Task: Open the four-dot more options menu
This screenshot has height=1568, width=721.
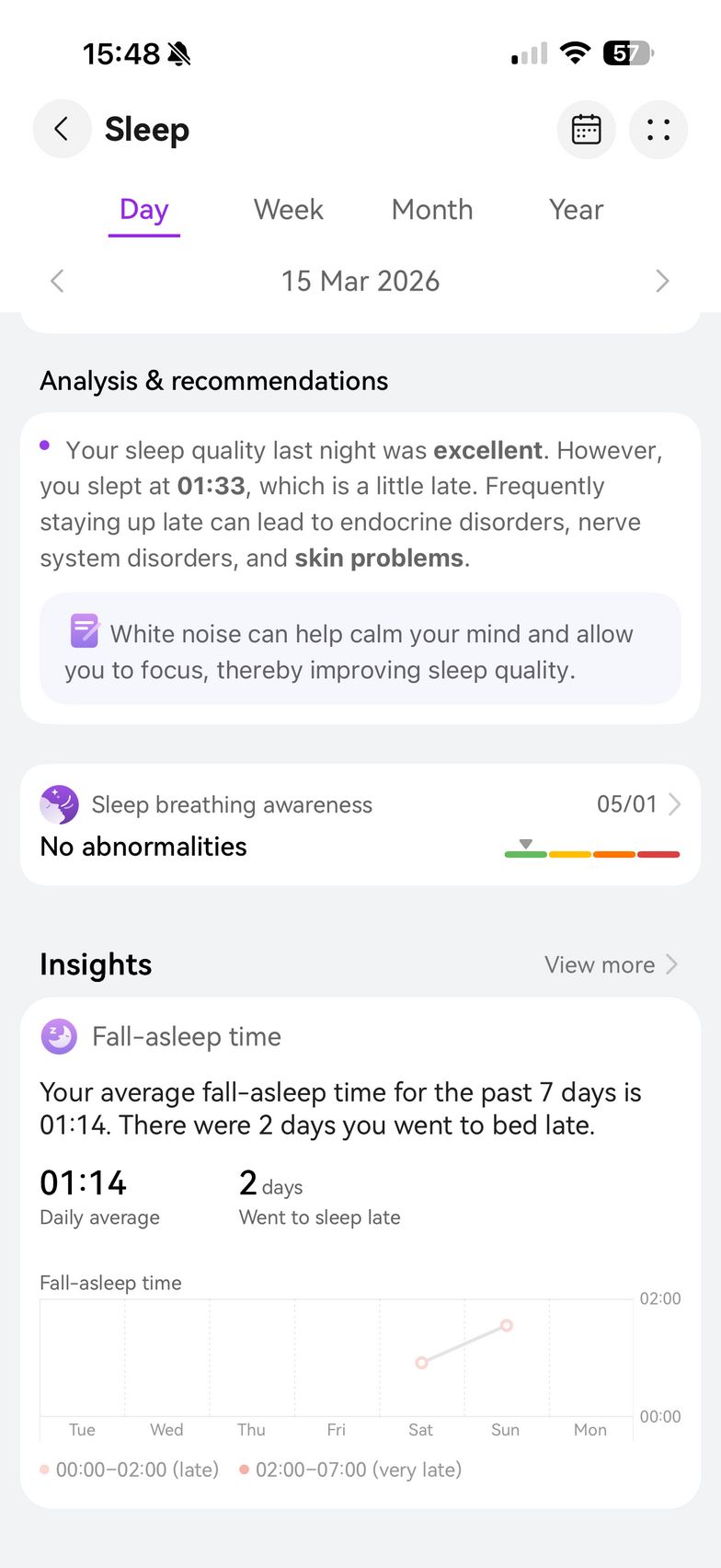Action: click(658, 129)
